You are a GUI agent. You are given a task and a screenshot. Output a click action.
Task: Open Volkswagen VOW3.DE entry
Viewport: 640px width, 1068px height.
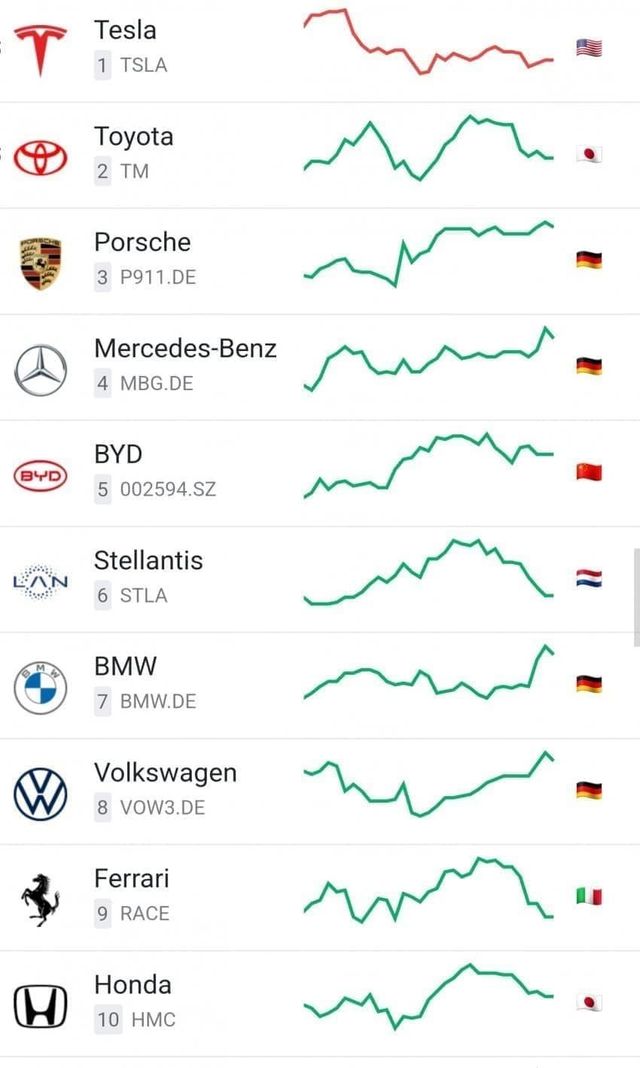[165, 773]
